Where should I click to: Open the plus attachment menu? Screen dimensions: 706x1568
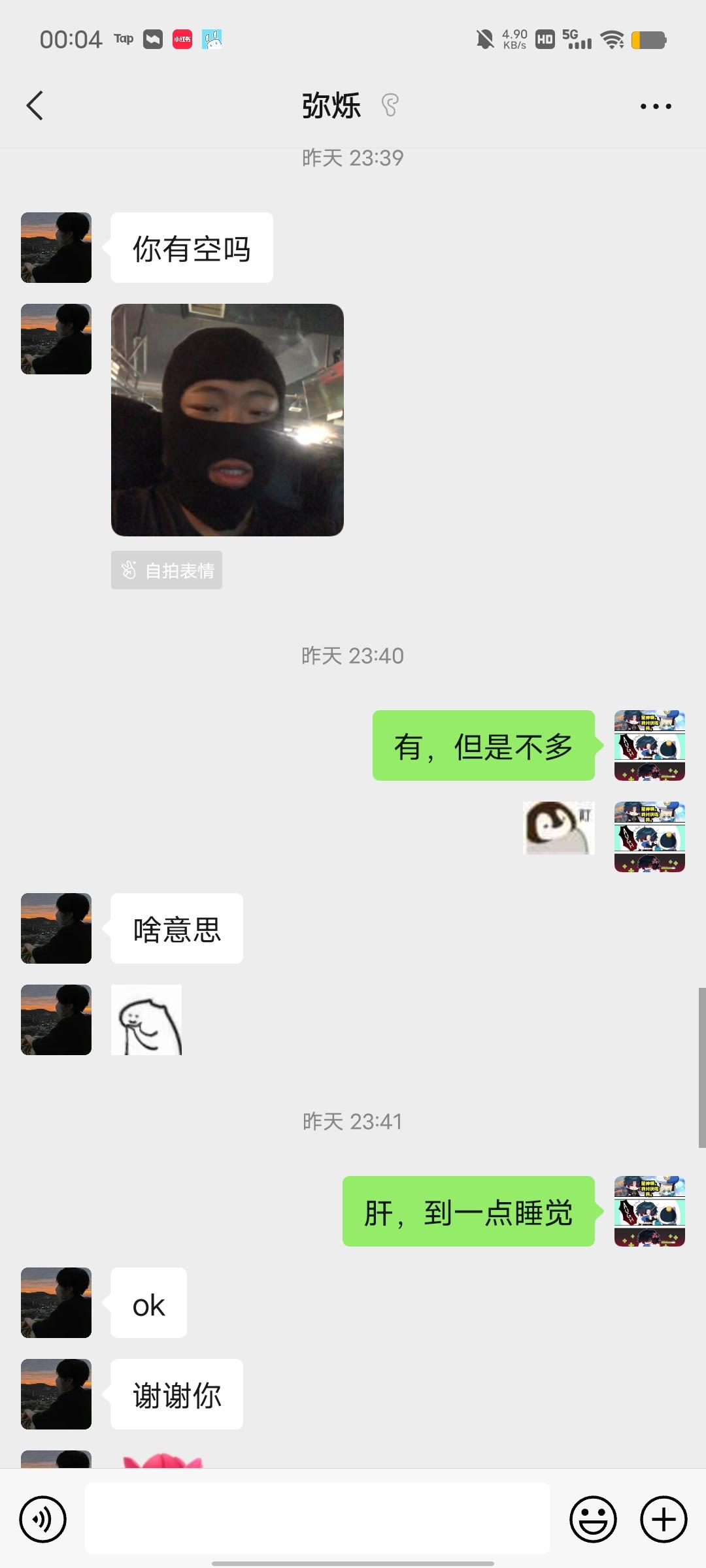(663, 1519)
